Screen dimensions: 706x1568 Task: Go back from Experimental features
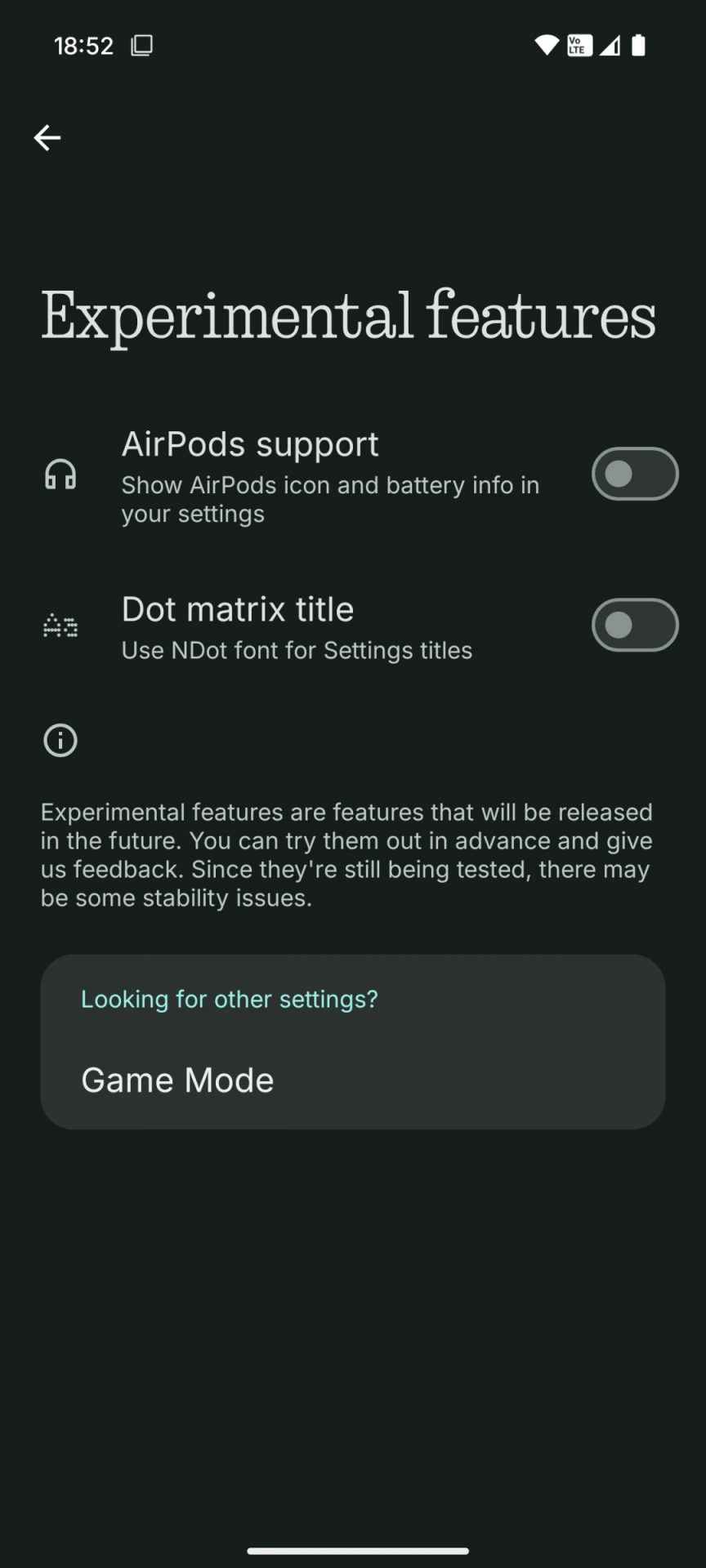47,138
